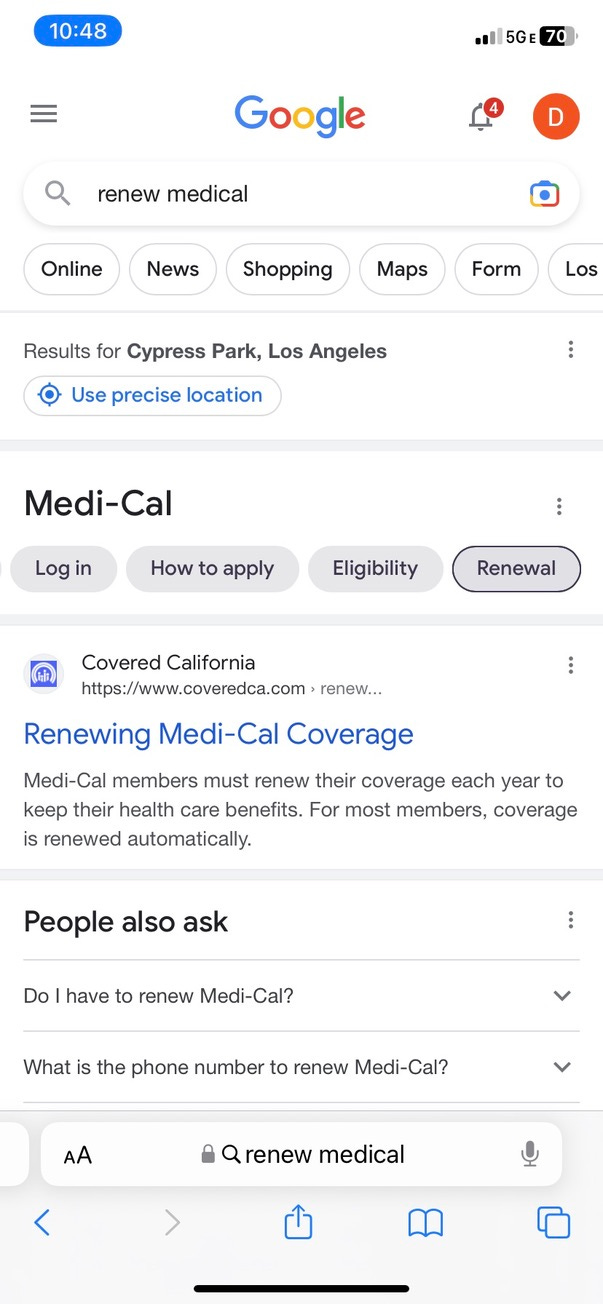
Task: Switch to the Shopping filter
Action: pyautogui.click(x=288, y=269)
